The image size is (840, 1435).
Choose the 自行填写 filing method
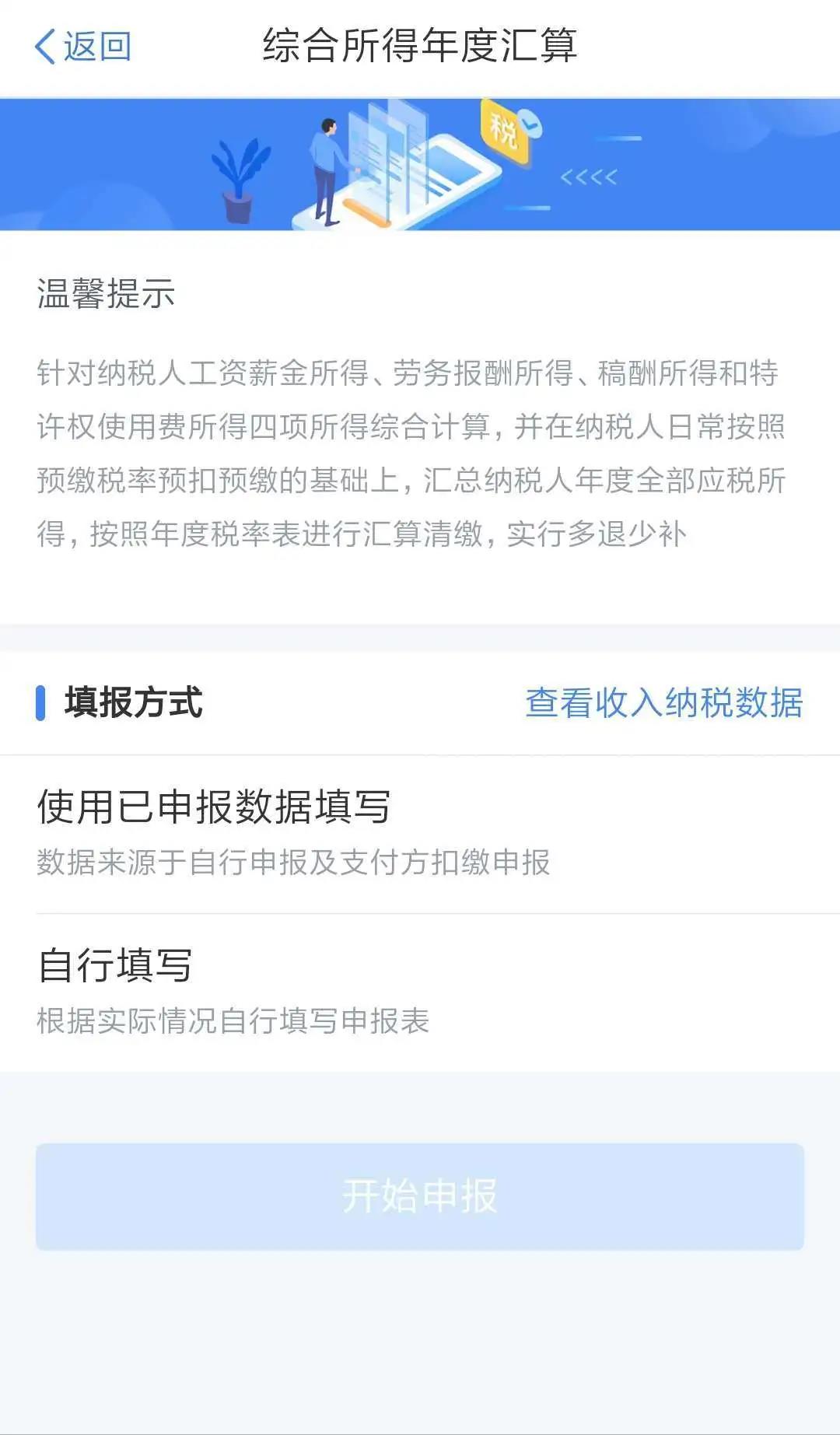point(420,992)
